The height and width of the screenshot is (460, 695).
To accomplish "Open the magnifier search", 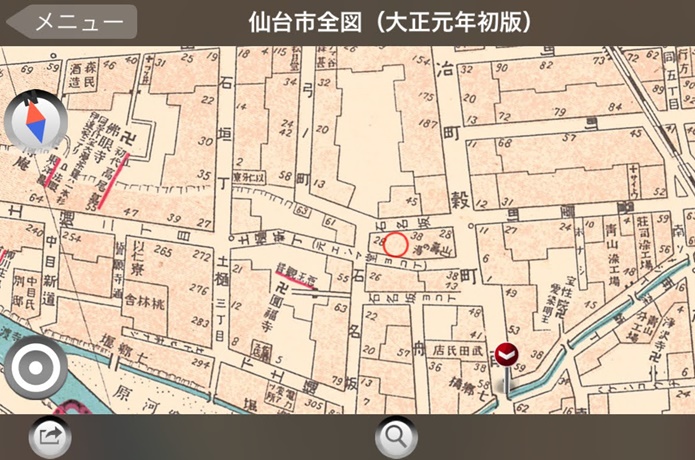I will click(396, 436).
